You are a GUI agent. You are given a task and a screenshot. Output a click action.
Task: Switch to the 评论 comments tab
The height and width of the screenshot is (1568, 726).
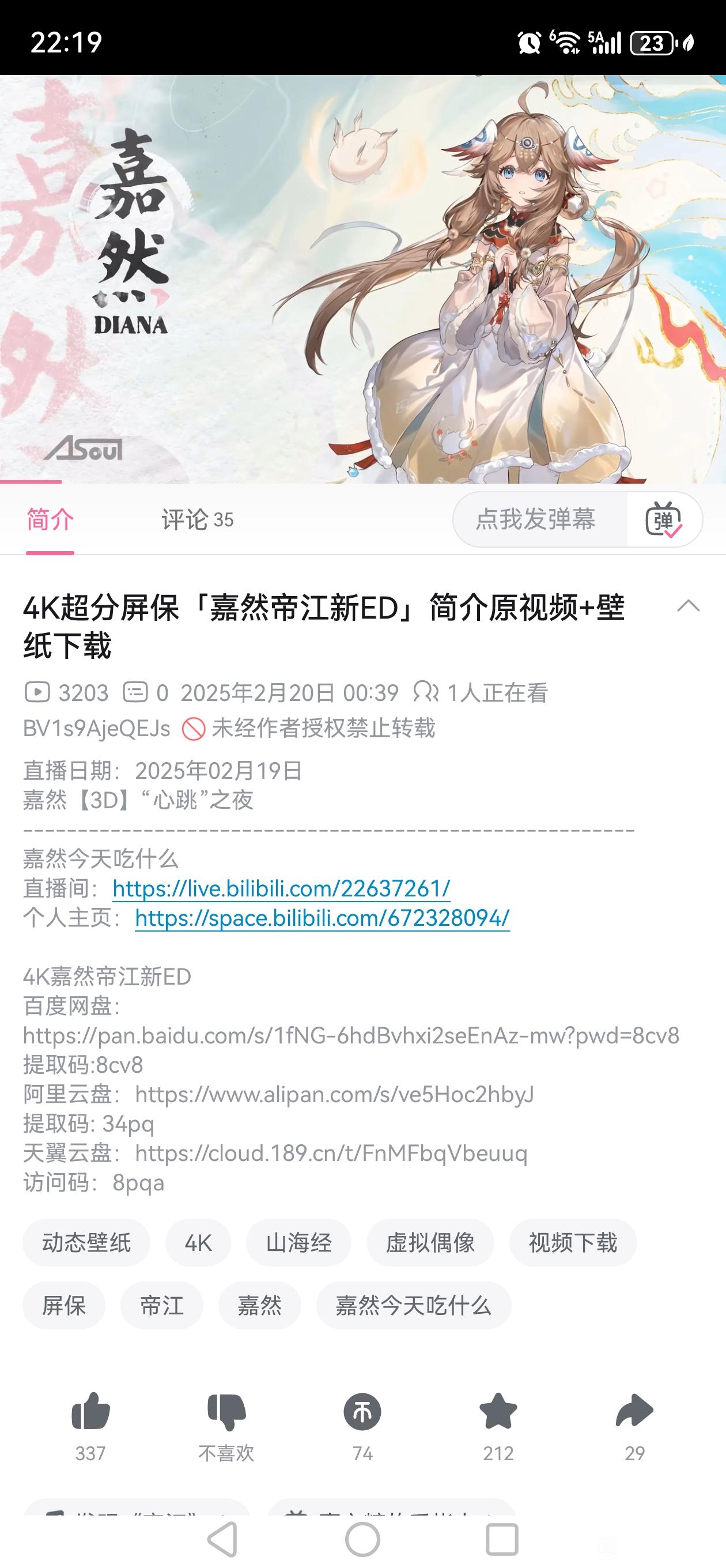point(197,519)
